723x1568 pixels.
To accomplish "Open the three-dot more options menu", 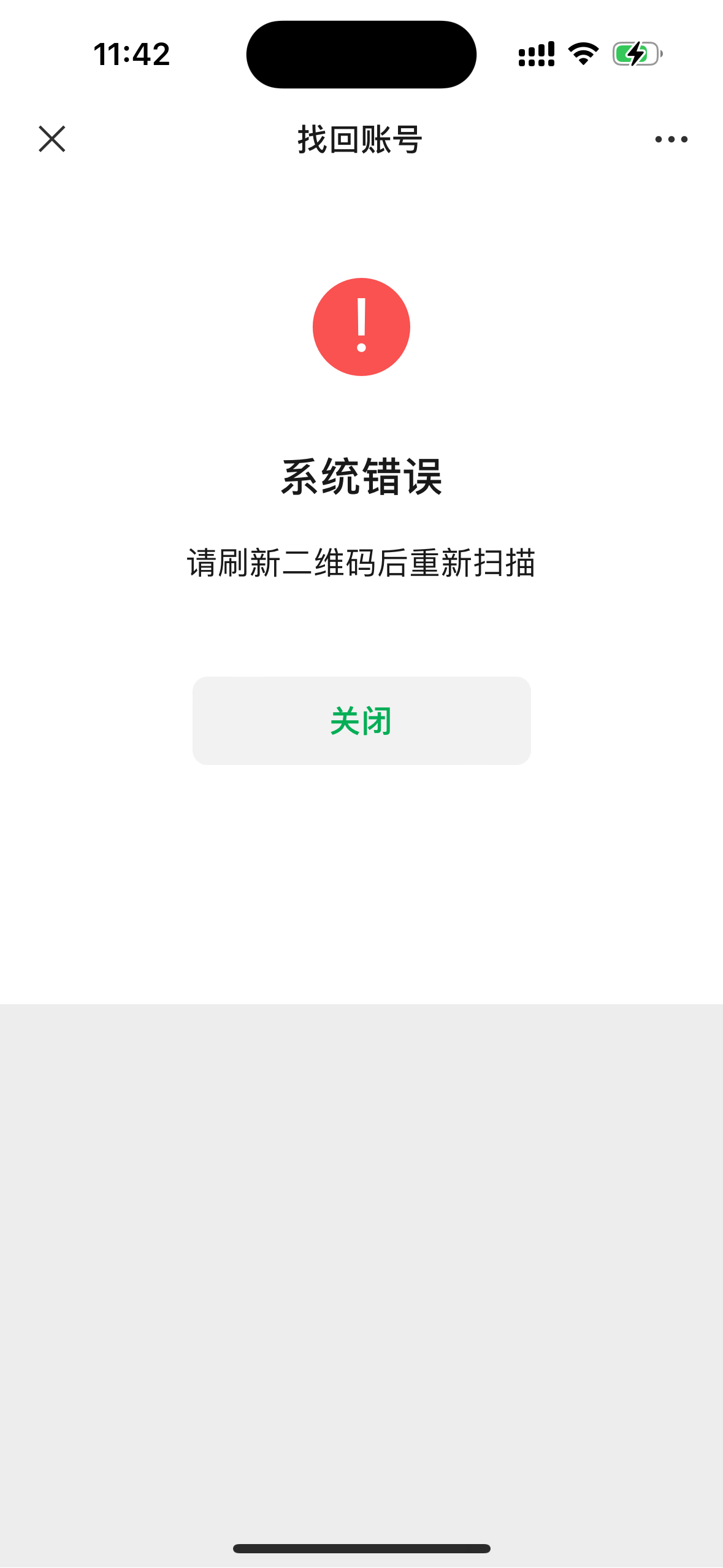I will 671,139.
